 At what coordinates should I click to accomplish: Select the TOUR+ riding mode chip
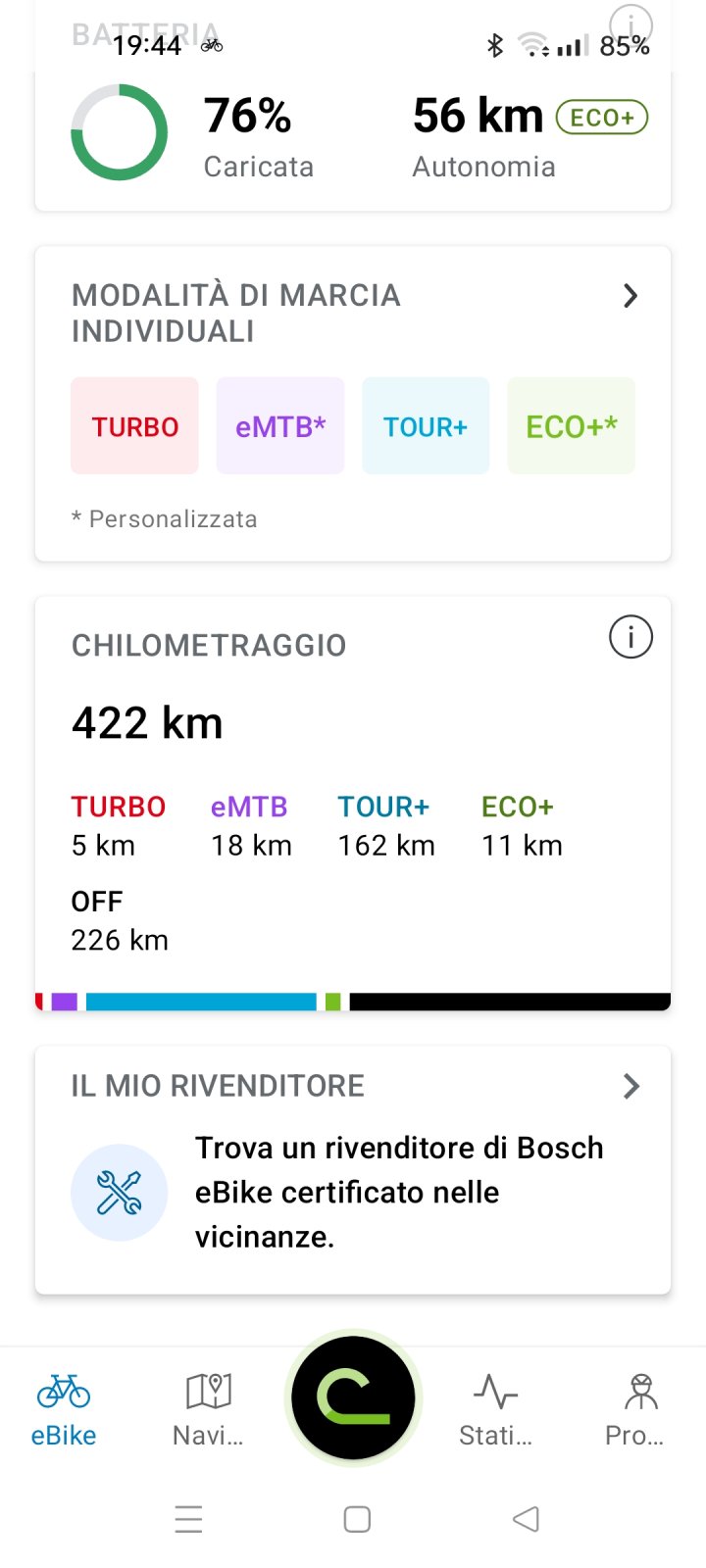pyautogui.click(x=426, y=426)
